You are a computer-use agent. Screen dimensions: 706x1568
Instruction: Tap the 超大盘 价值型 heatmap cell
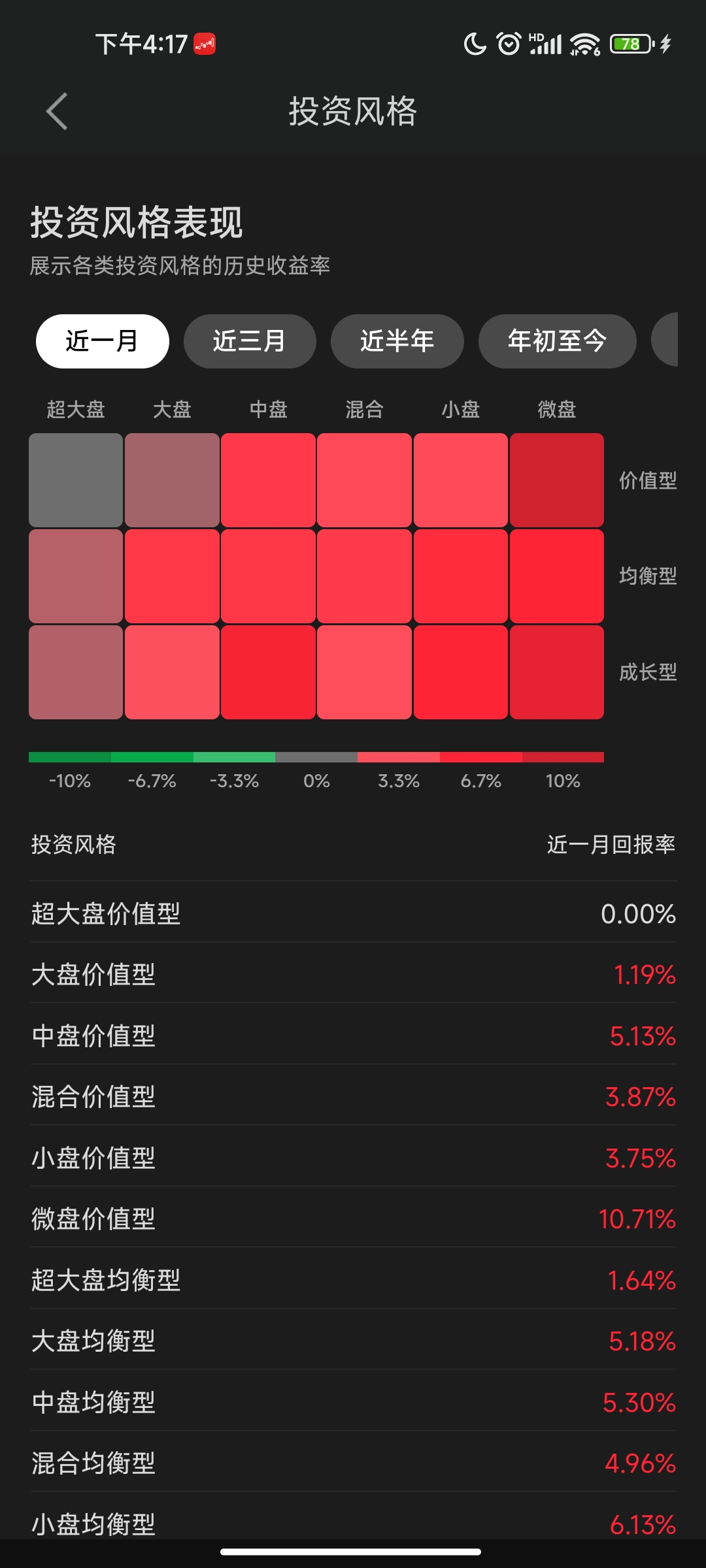coord(76,480)
